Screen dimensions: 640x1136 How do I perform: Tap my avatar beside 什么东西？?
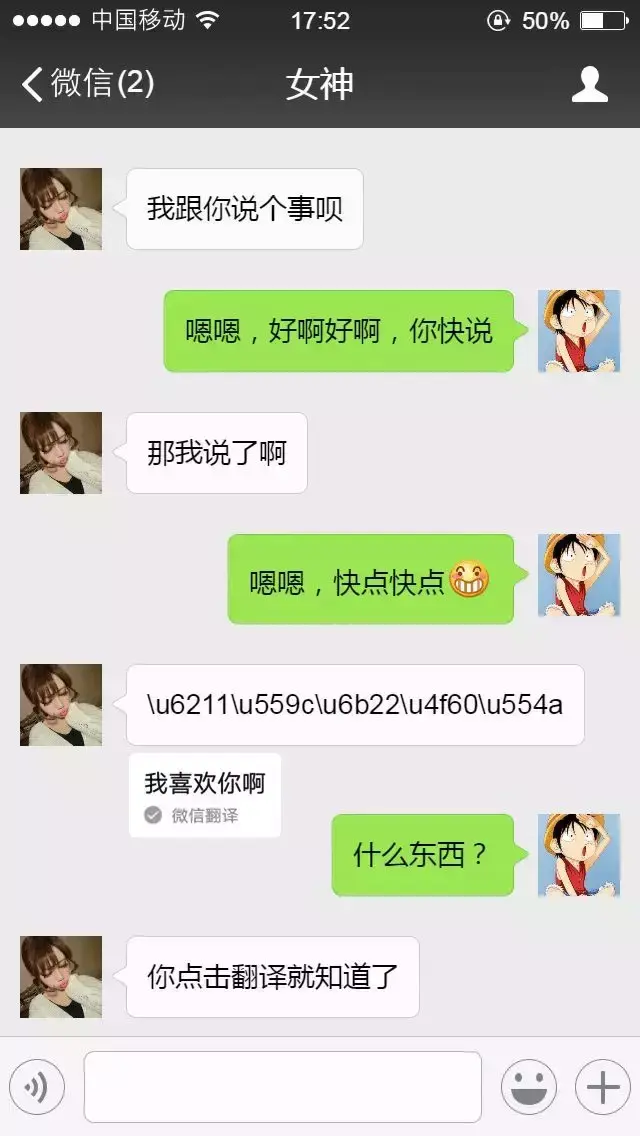[578, 855]
